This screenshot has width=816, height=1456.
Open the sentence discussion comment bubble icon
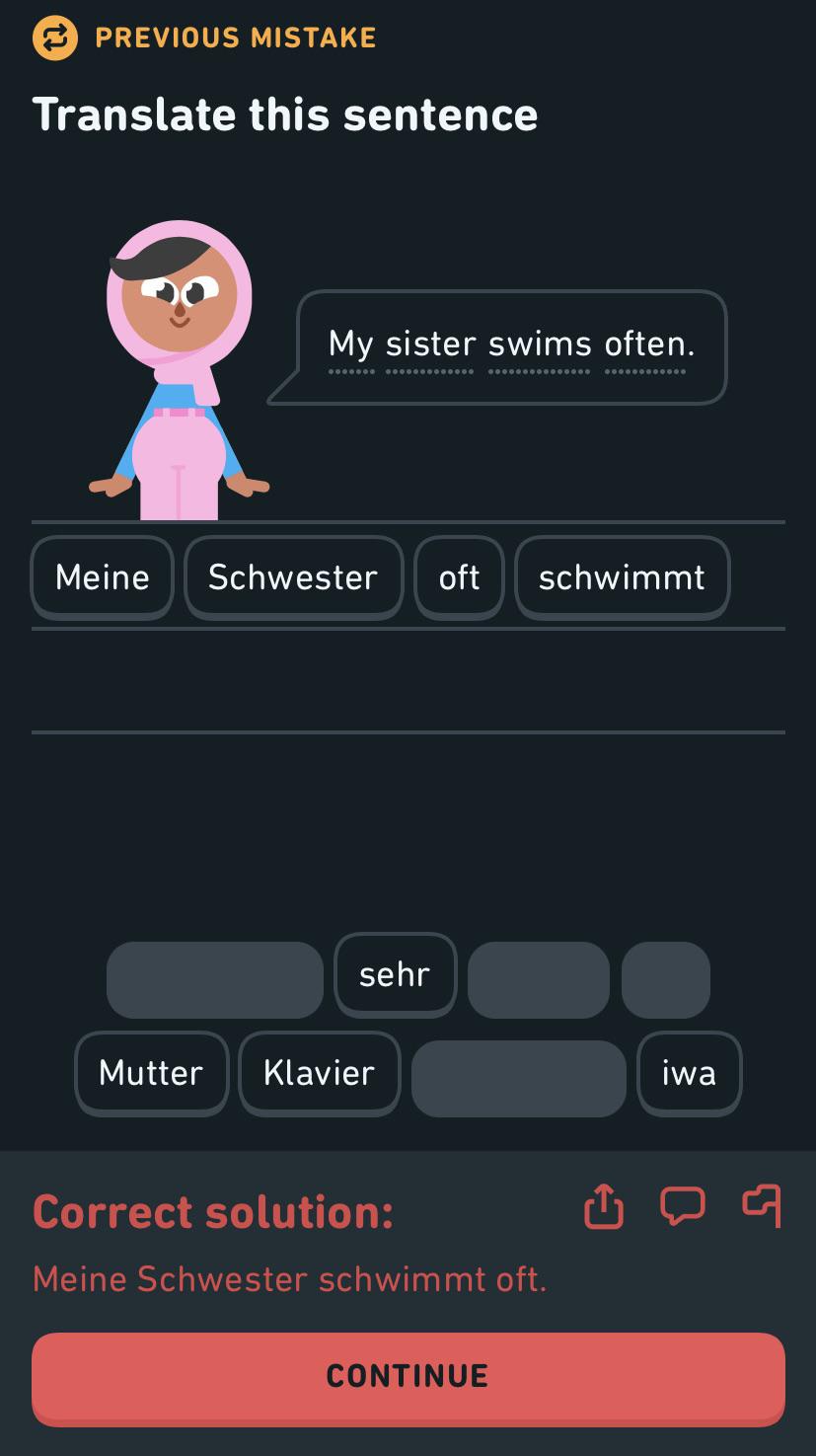click(683, 1206)
